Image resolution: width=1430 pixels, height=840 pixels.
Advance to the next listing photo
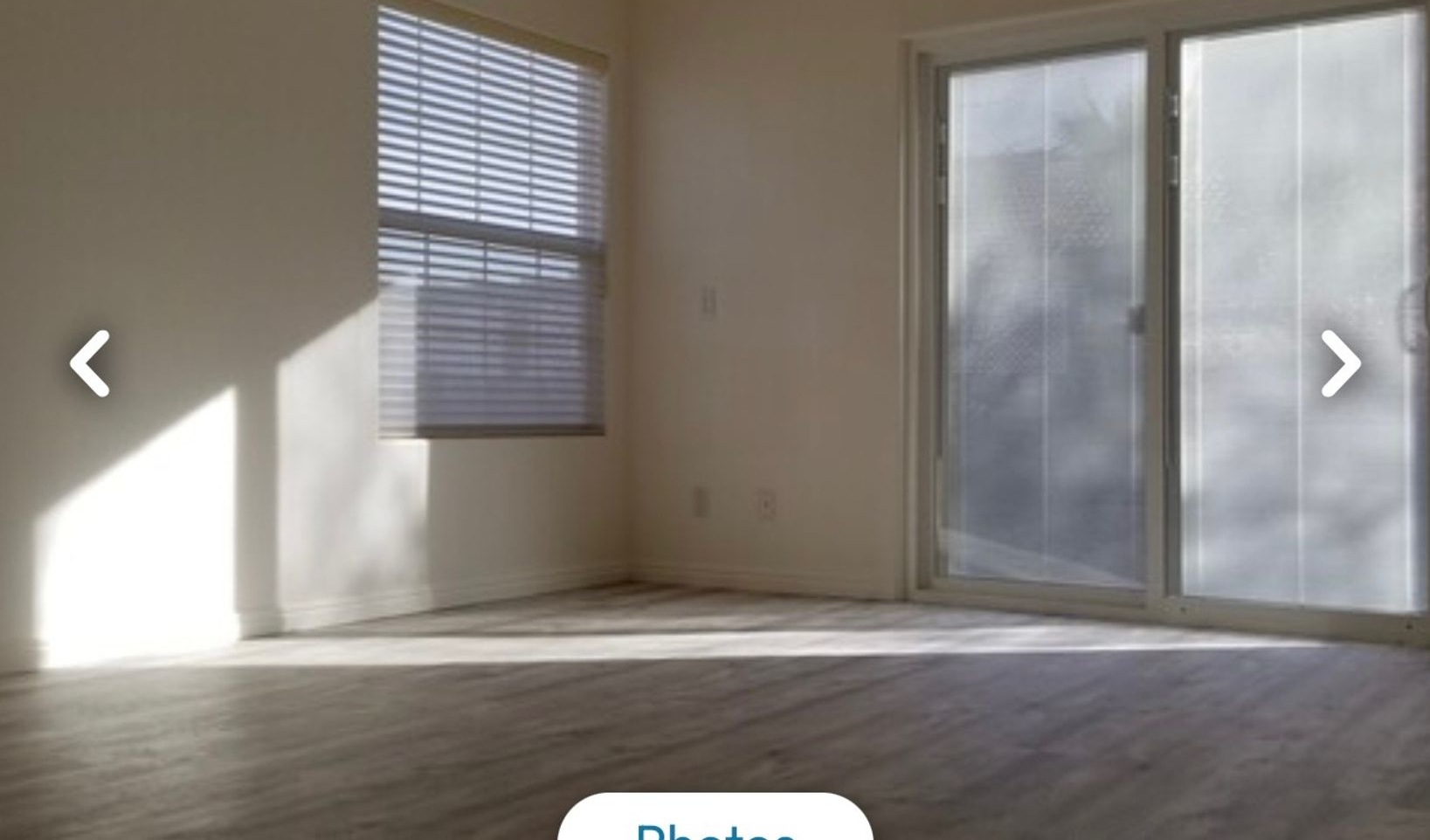1340,363
